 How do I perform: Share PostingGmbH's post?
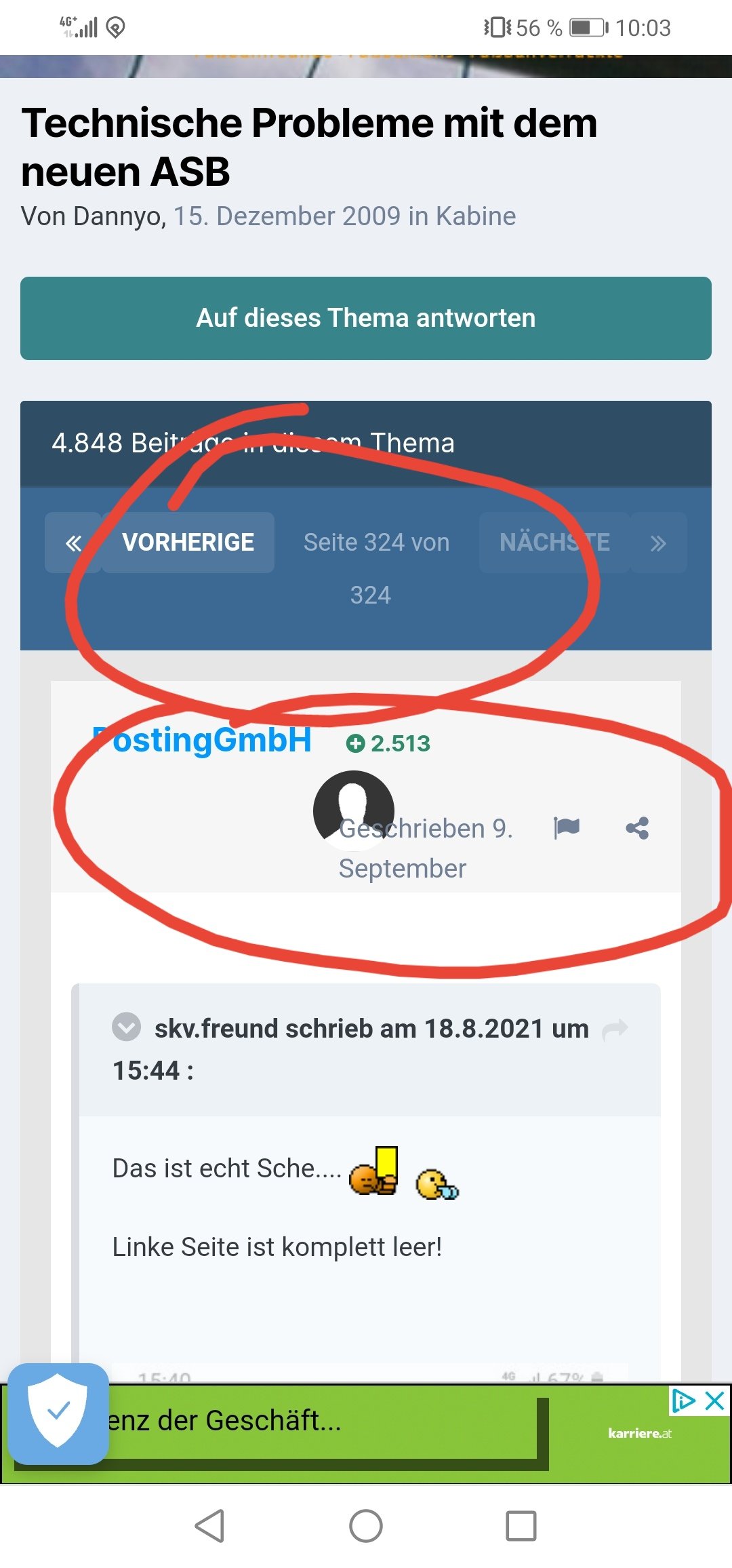pos(637,827)
